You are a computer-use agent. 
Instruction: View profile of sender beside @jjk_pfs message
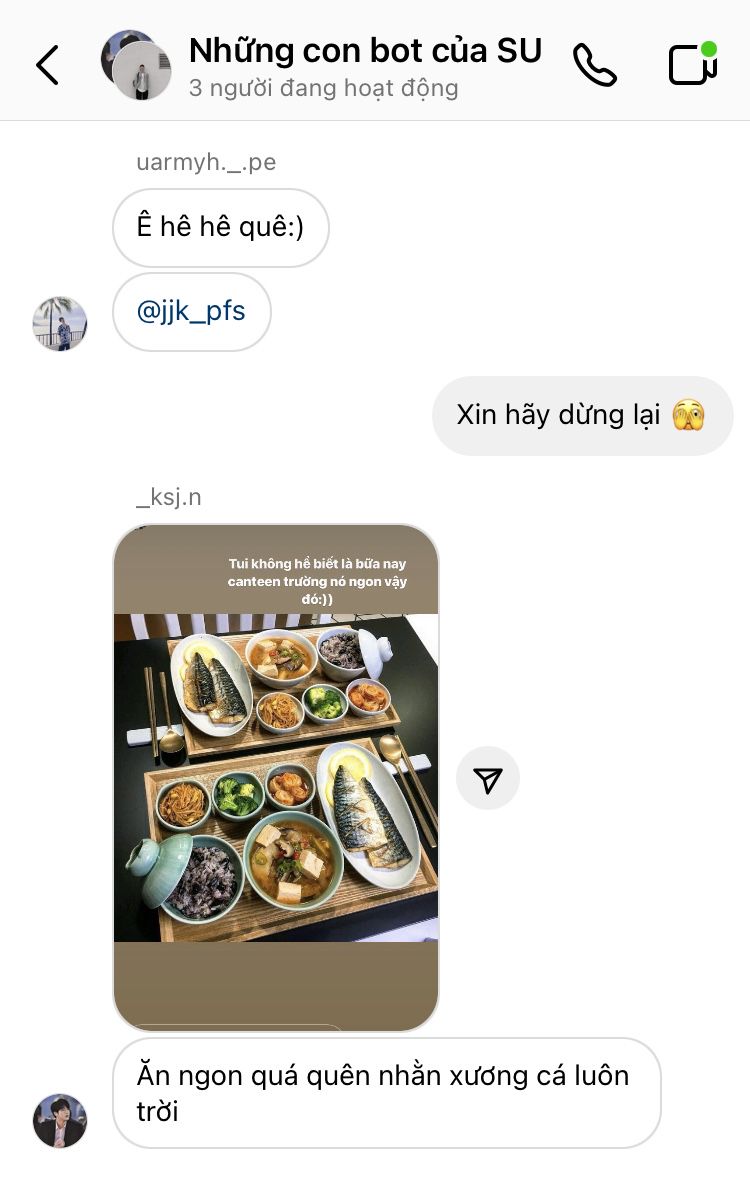(x=59, y=323)
